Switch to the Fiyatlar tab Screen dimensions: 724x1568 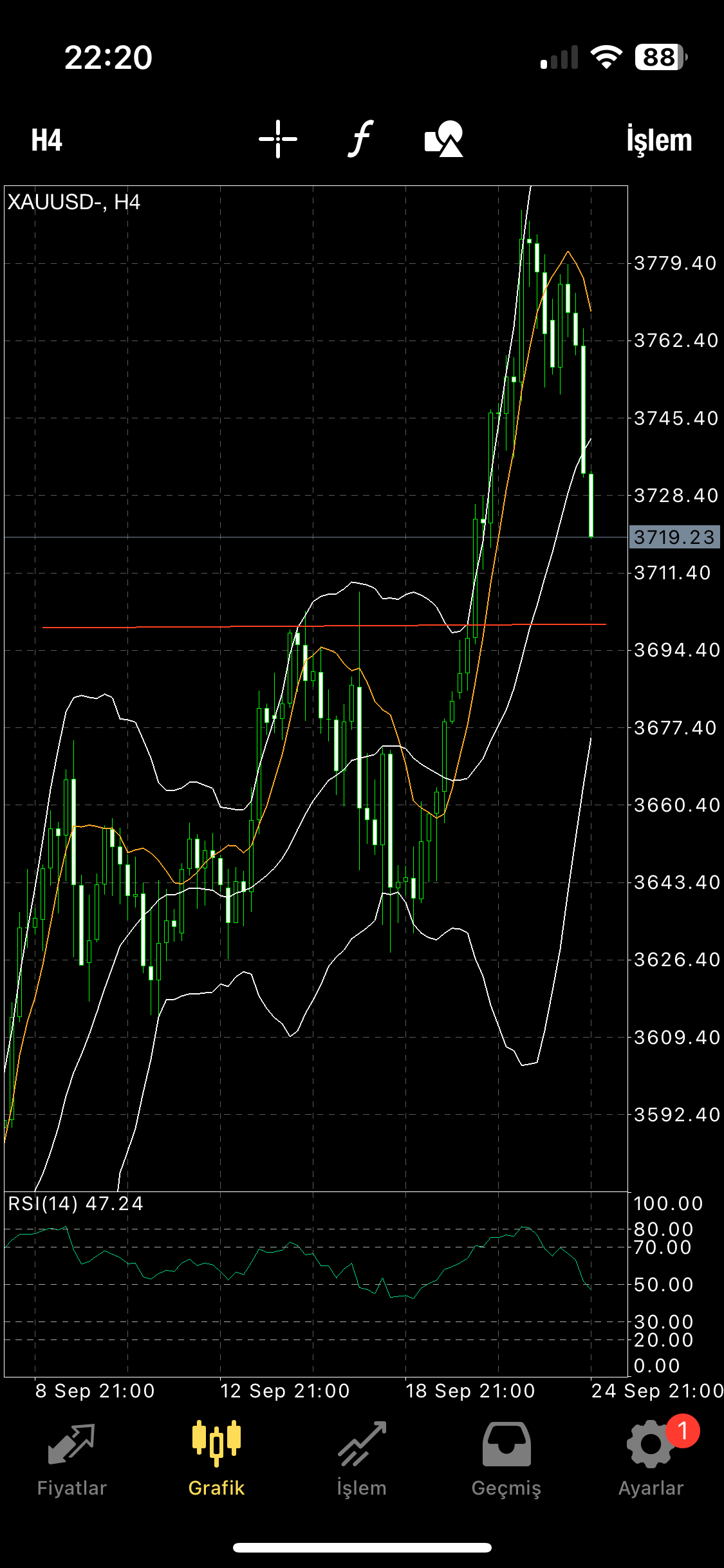pyautogui.click(x=71, y=1458)
